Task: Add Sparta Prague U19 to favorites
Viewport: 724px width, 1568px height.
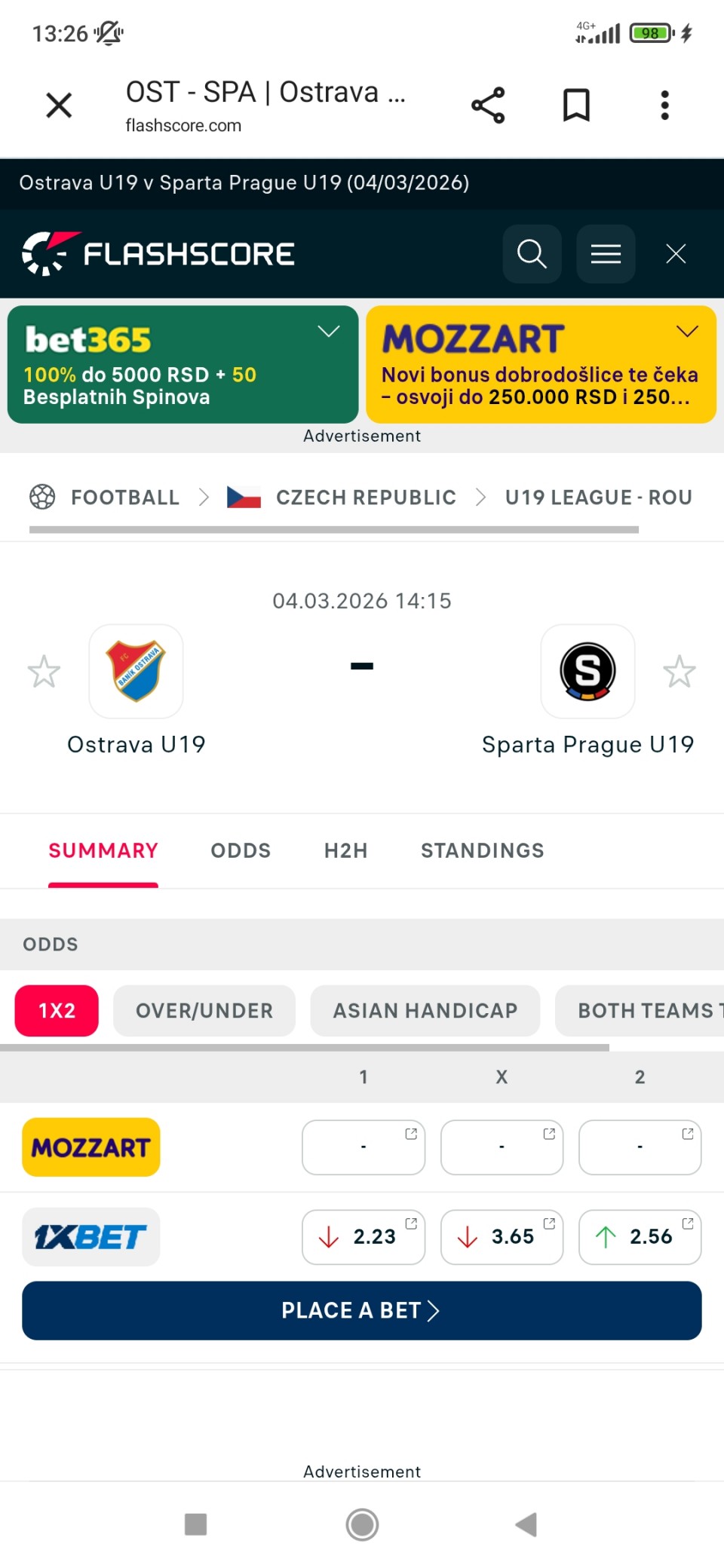Action: 679,672
